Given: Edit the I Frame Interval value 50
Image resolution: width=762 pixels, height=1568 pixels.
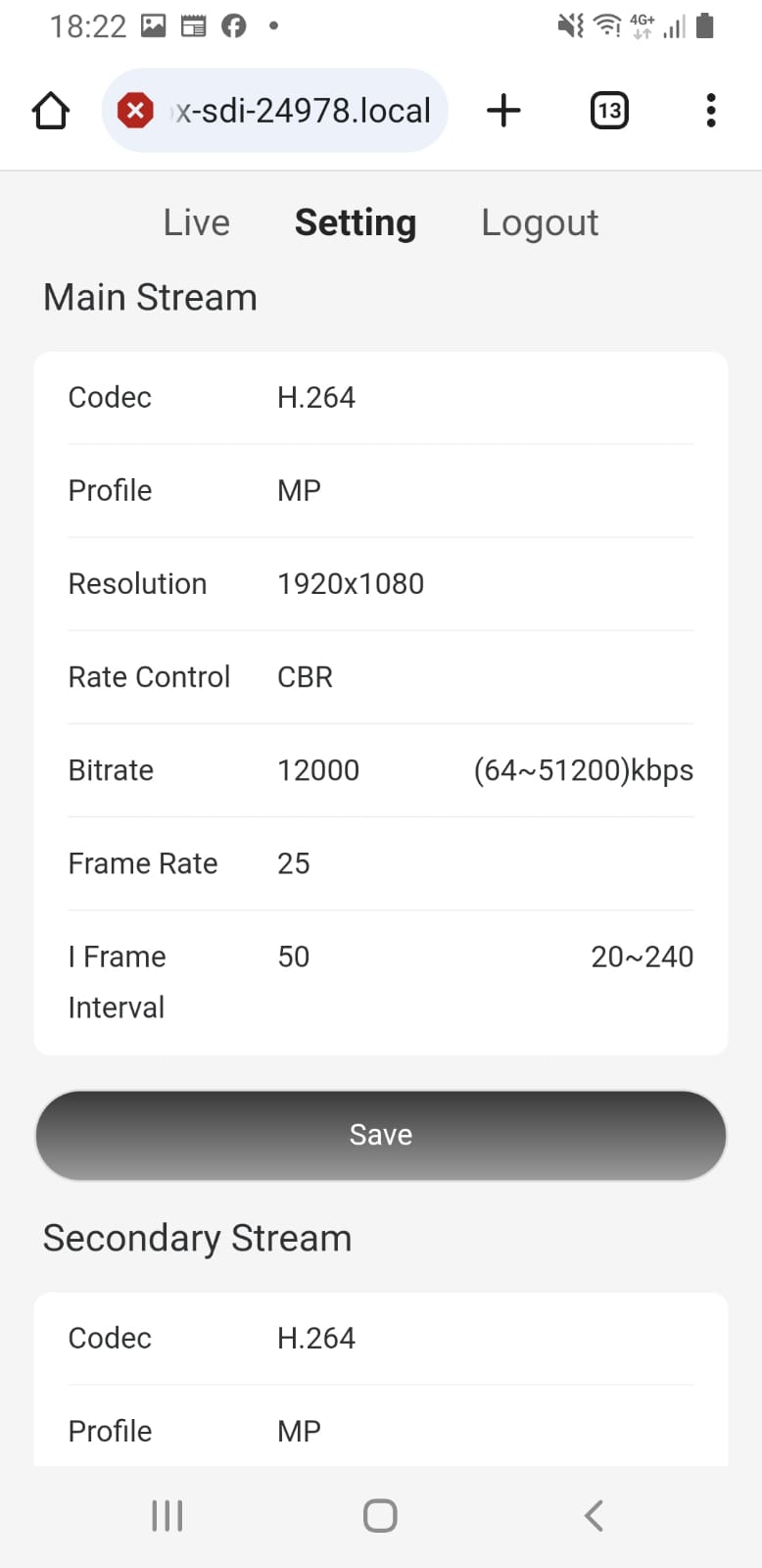Looking at the screenshot, I should click(x=294, y=956).
